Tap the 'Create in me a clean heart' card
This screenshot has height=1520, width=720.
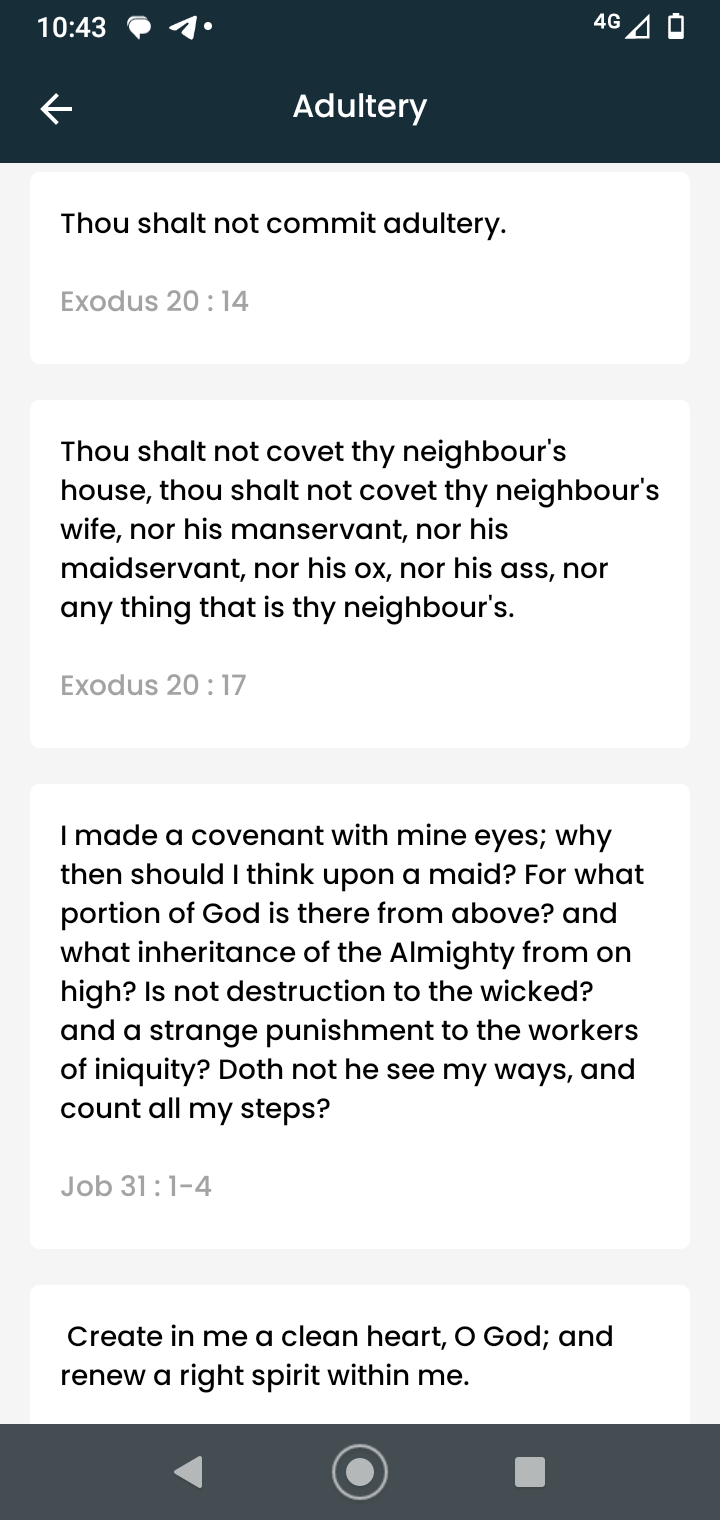pyautogui.click(x=360, y=1354)
